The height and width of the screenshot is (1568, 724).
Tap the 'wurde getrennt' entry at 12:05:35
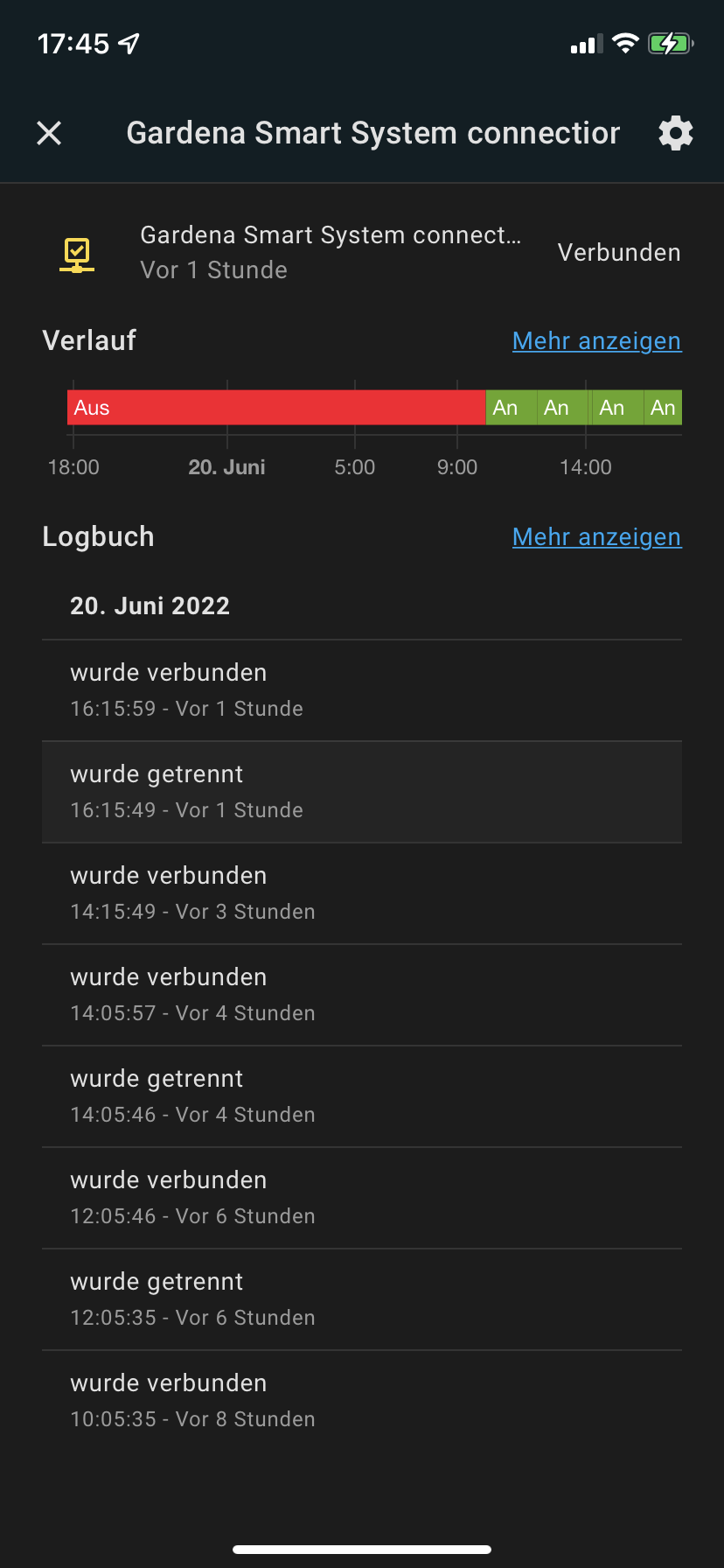pyautogui.click(x=362, y=1298)
